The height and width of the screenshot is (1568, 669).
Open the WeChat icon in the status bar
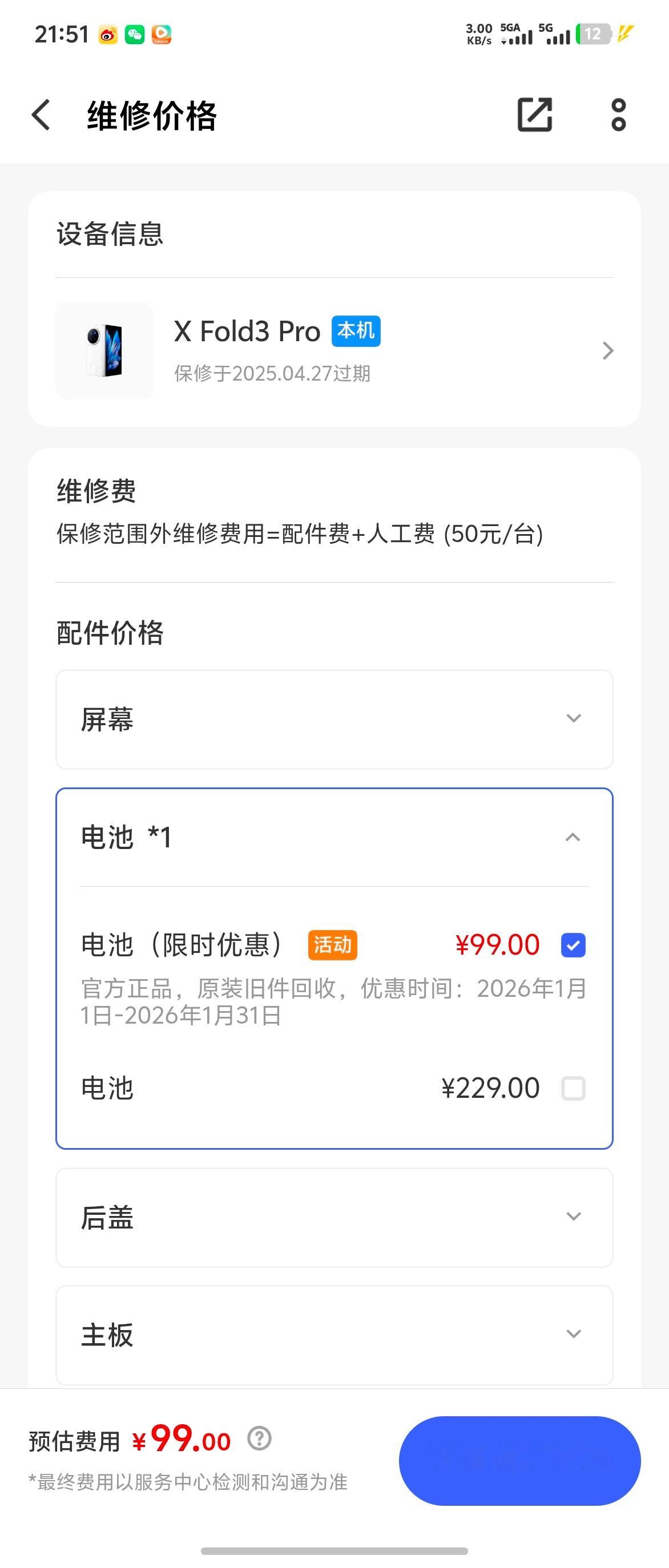[135, 35]
